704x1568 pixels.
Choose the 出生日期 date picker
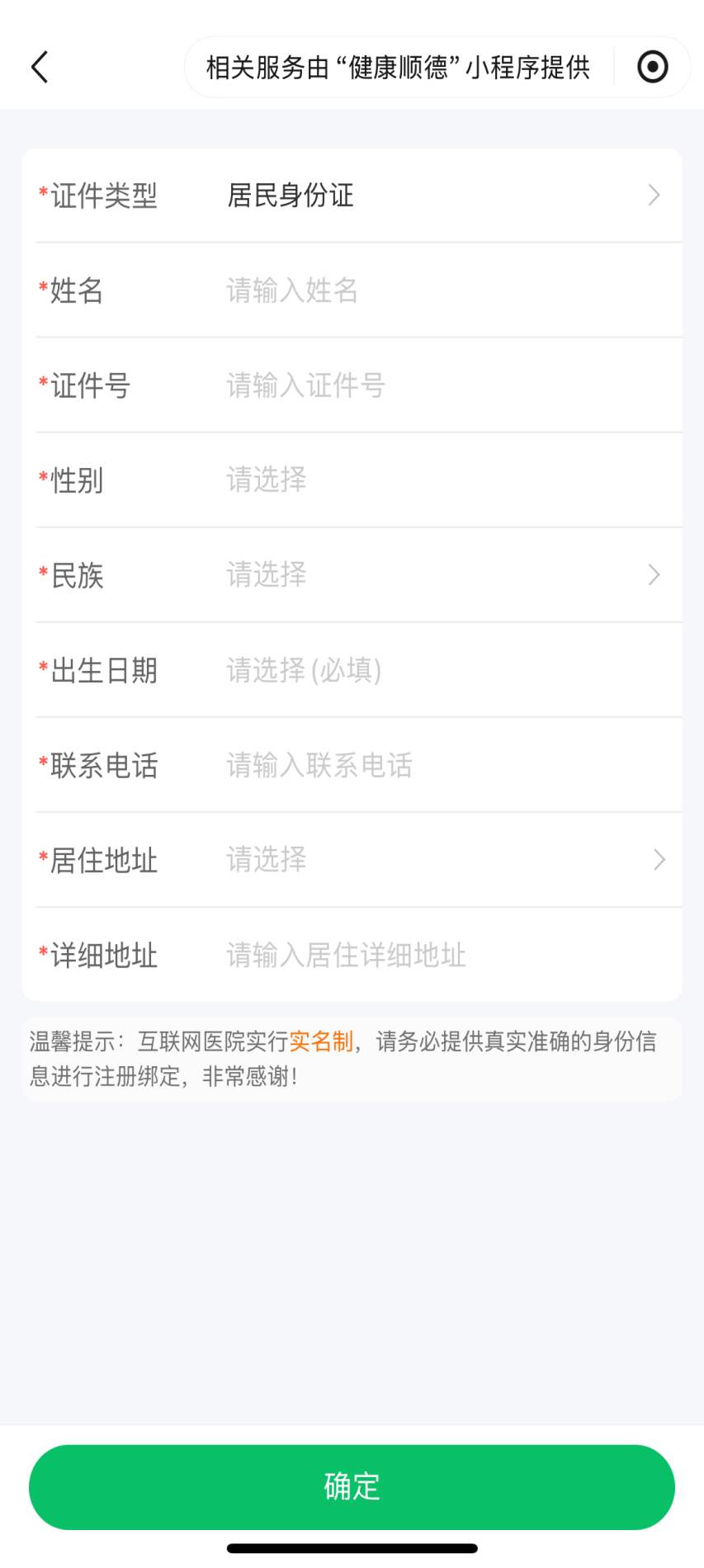click(x=437, y=670)
